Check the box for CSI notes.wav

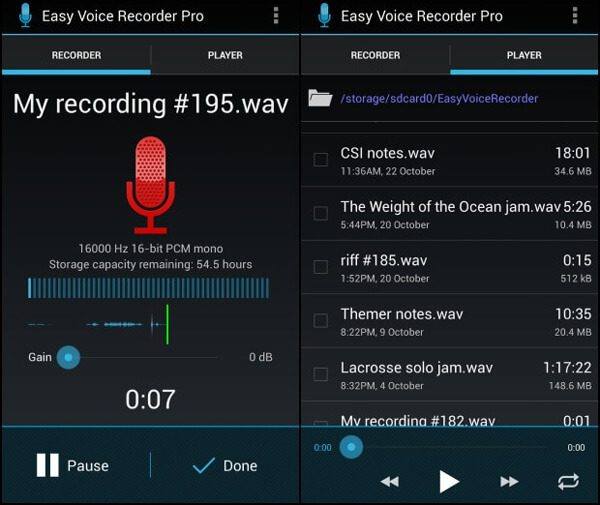click(320, 160)
